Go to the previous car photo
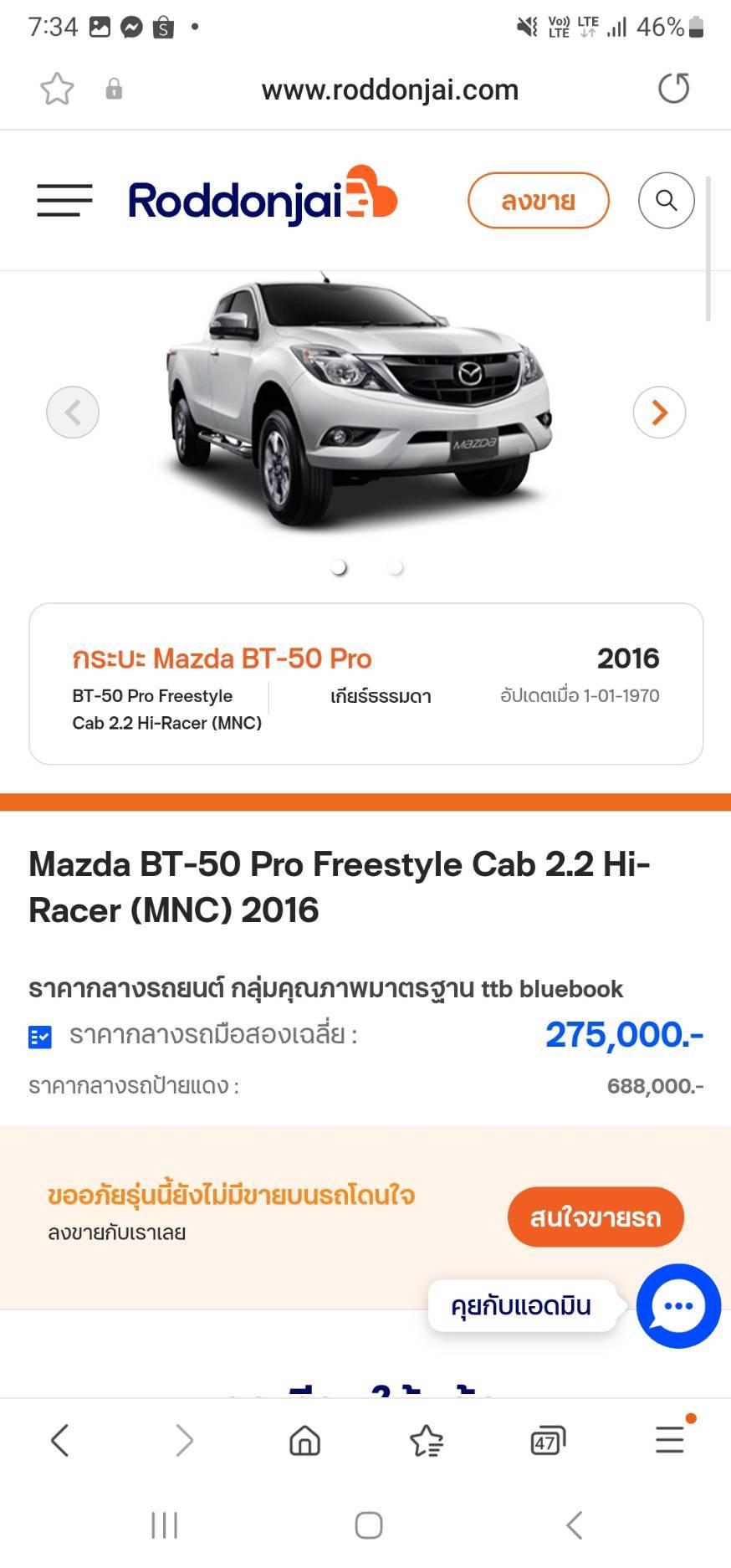731x1568 pixels. pyautogui.click(x=73, y=412)
